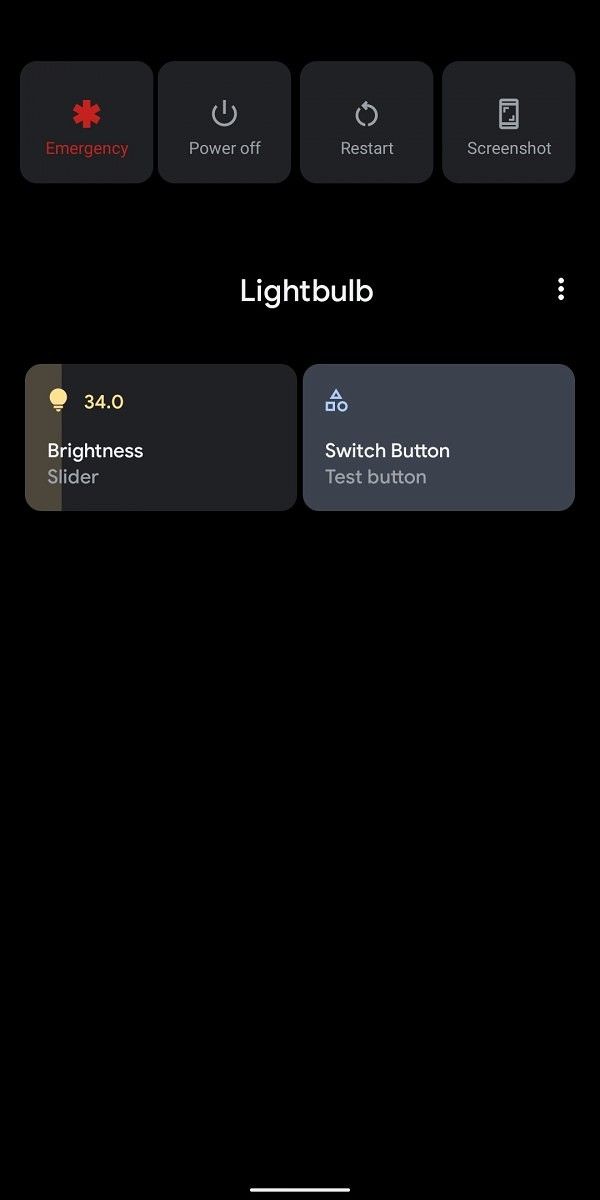Image resolution: width=600 pixels, height=1200 pixels.
Task: Open the three-dot overflow menu
Action: [x=561, y=290]
